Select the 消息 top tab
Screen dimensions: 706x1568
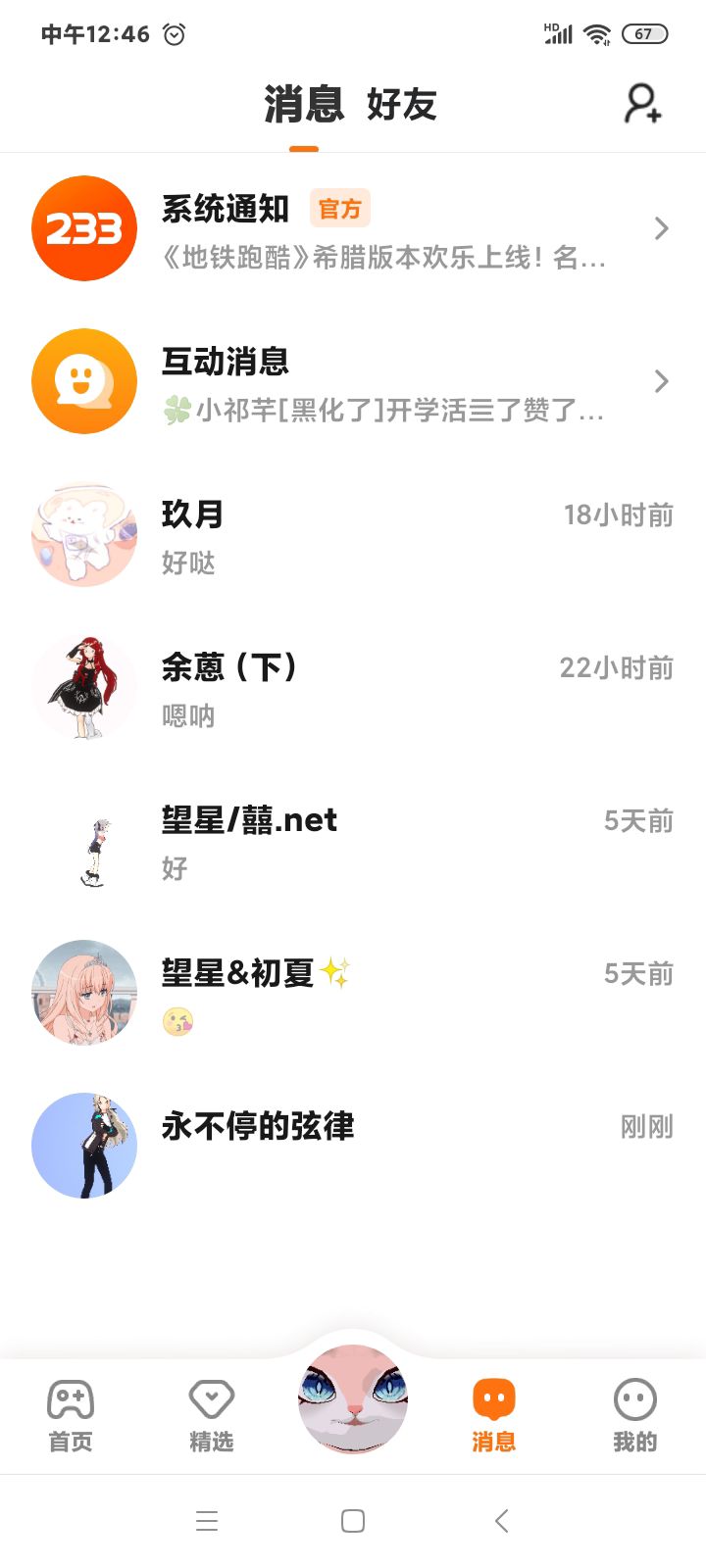pos(304,104)
